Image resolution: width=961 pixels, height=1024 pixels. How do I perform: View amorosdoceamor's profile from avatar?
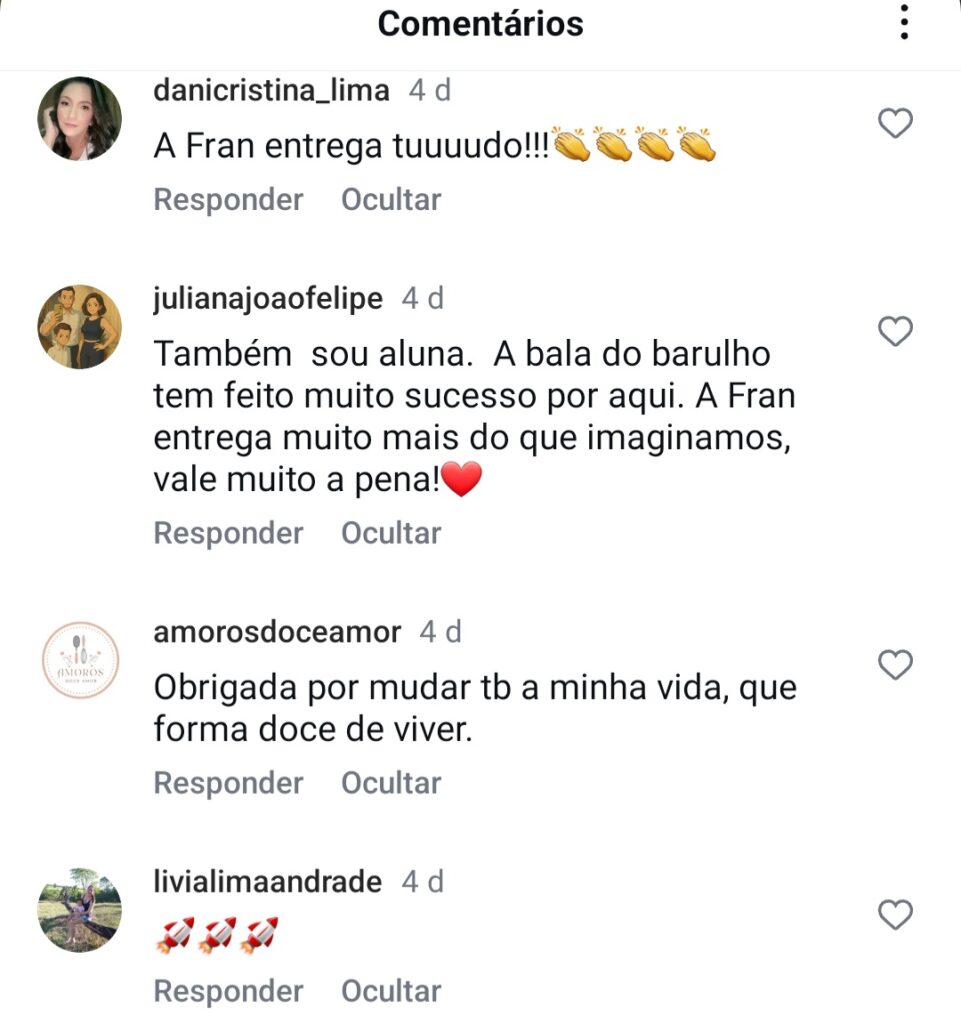click(x=80, y=660)
